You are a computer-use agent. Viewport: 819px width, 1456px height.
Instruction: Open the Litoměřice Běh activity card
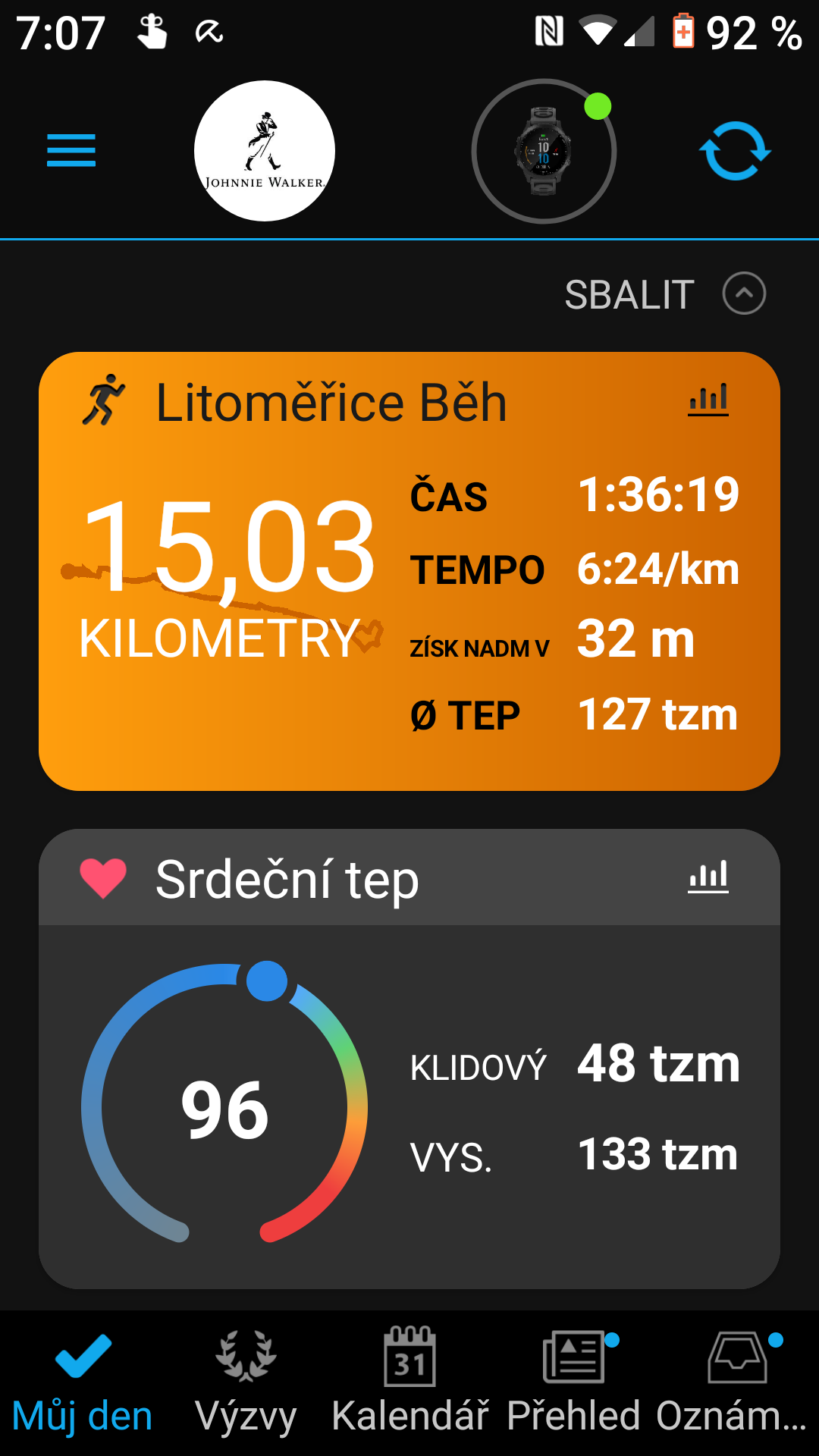point(409,571)
